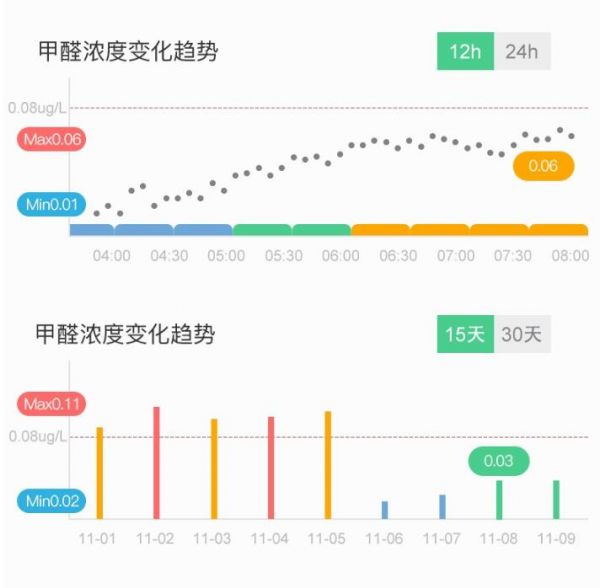Switch to the 24h view
The width and height of the screenshot is (600, 588).
point(522,52)
